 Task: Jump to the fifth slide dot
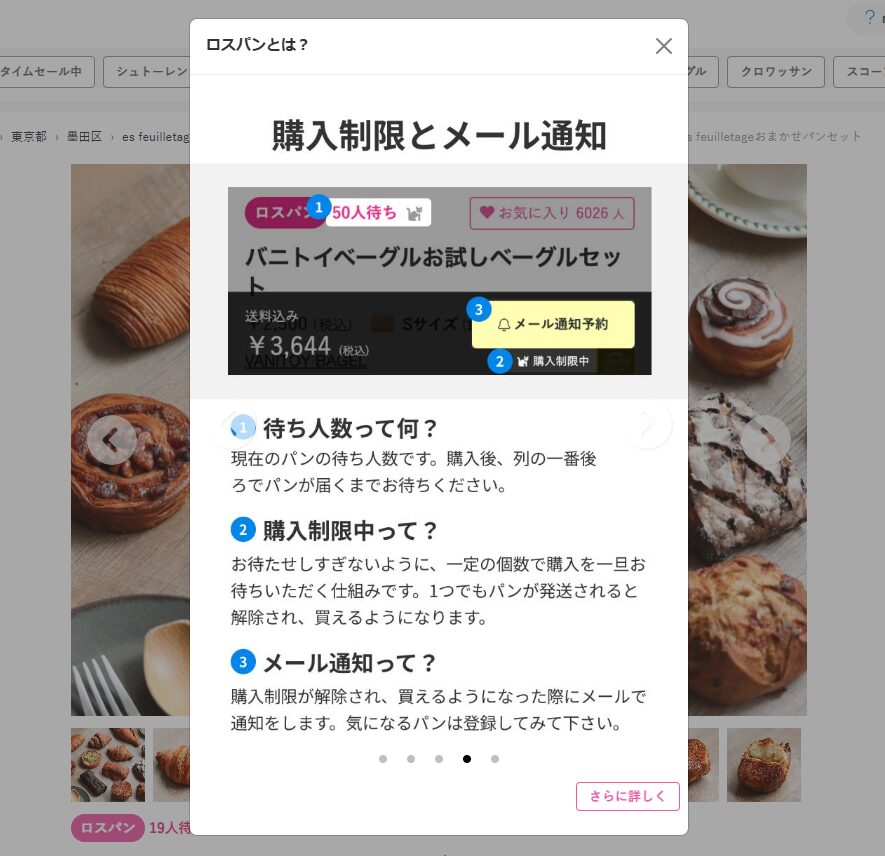(495, 759)
